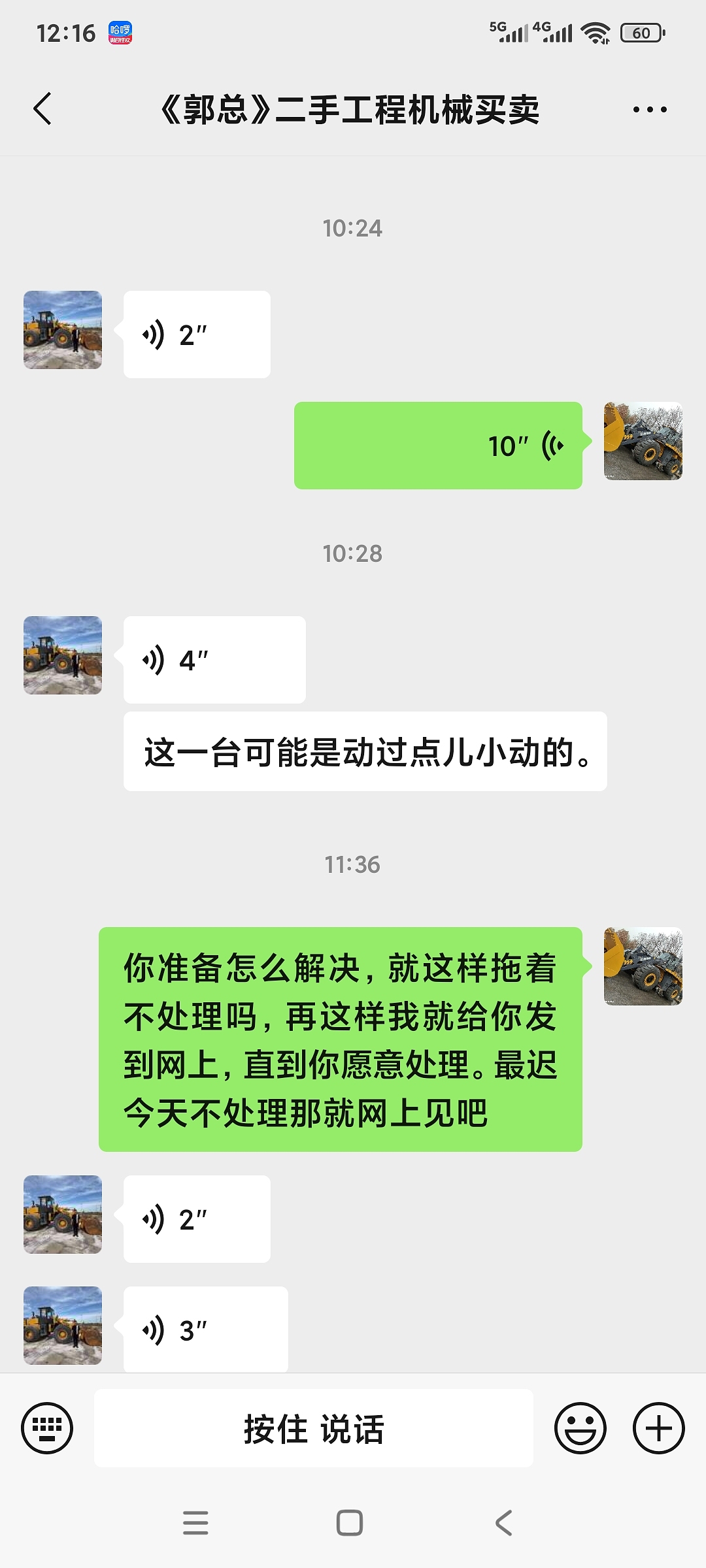Open the chat info three-dot menu
This screenshot has width=706, height=1568.
(x=650, y=110)
